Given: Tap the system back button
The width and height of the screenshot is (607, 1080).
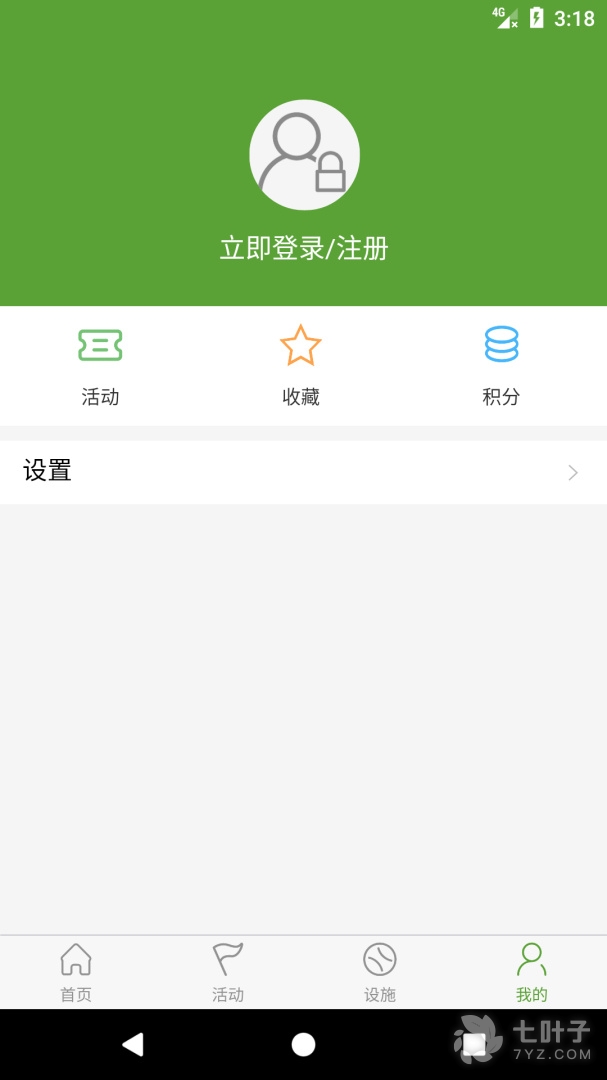Looking at the screenshot, I should [x=133, y=1045].
